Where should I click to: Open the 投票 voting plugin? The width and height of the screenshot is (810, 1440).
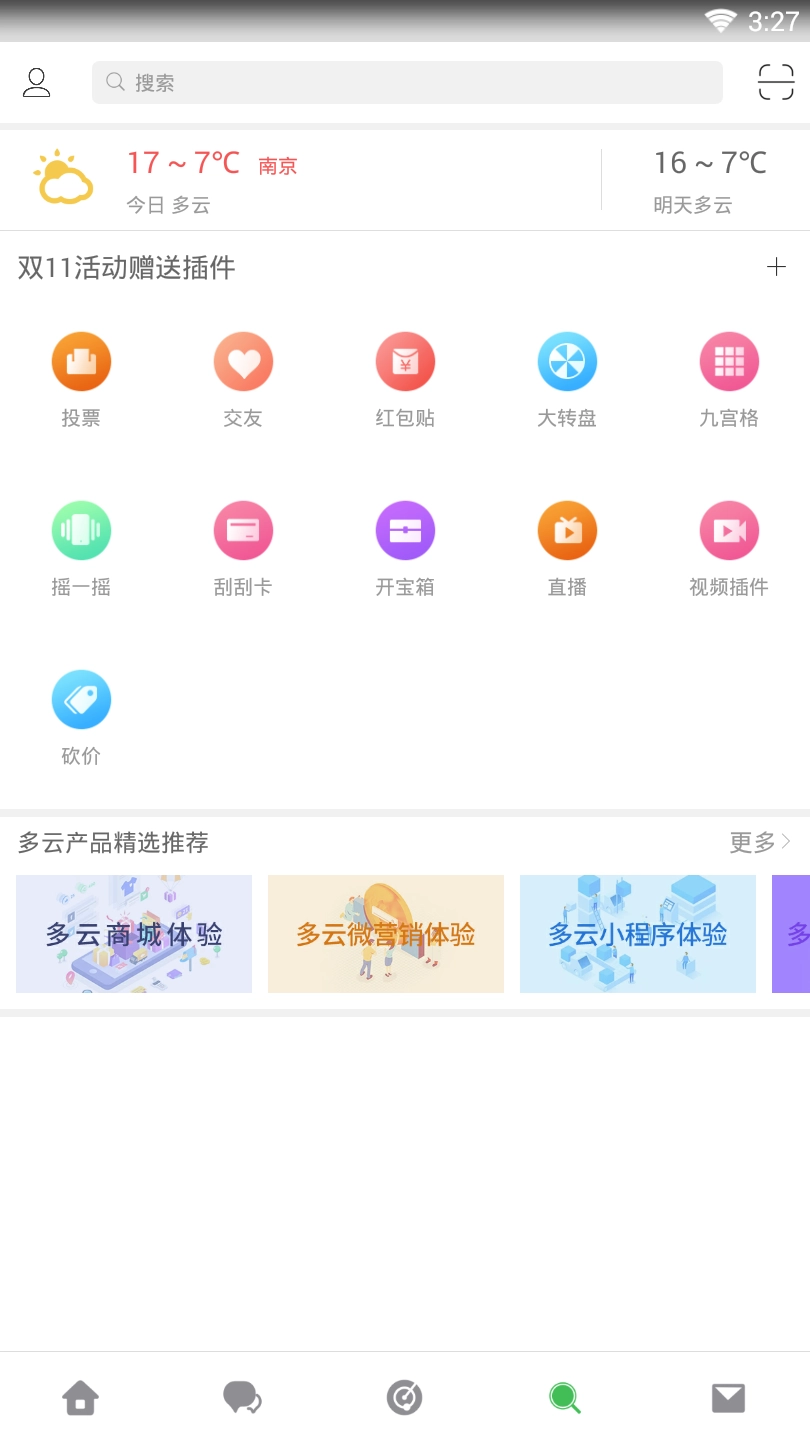pos(81,361)
